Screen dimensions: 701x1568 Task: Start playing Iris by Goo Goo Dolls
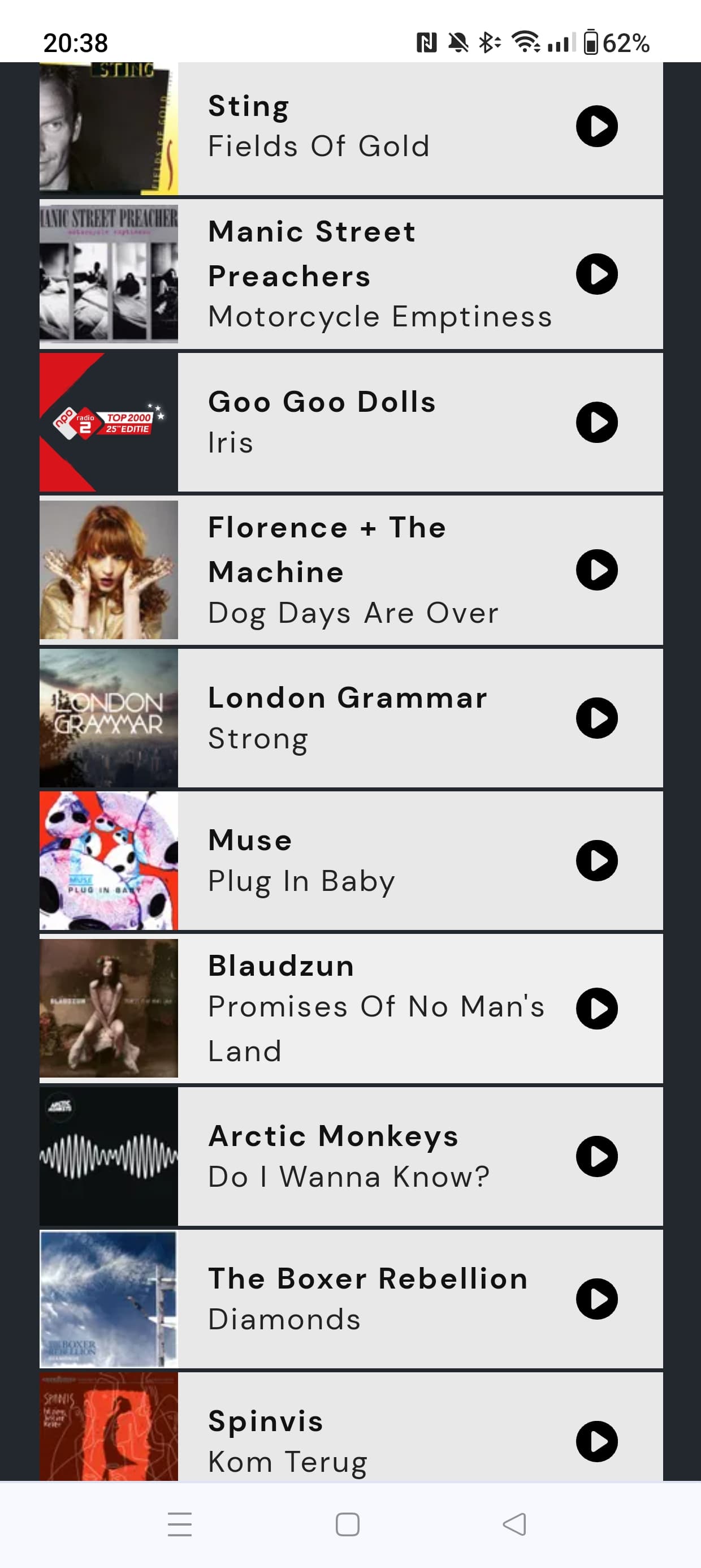click(596, 423)
